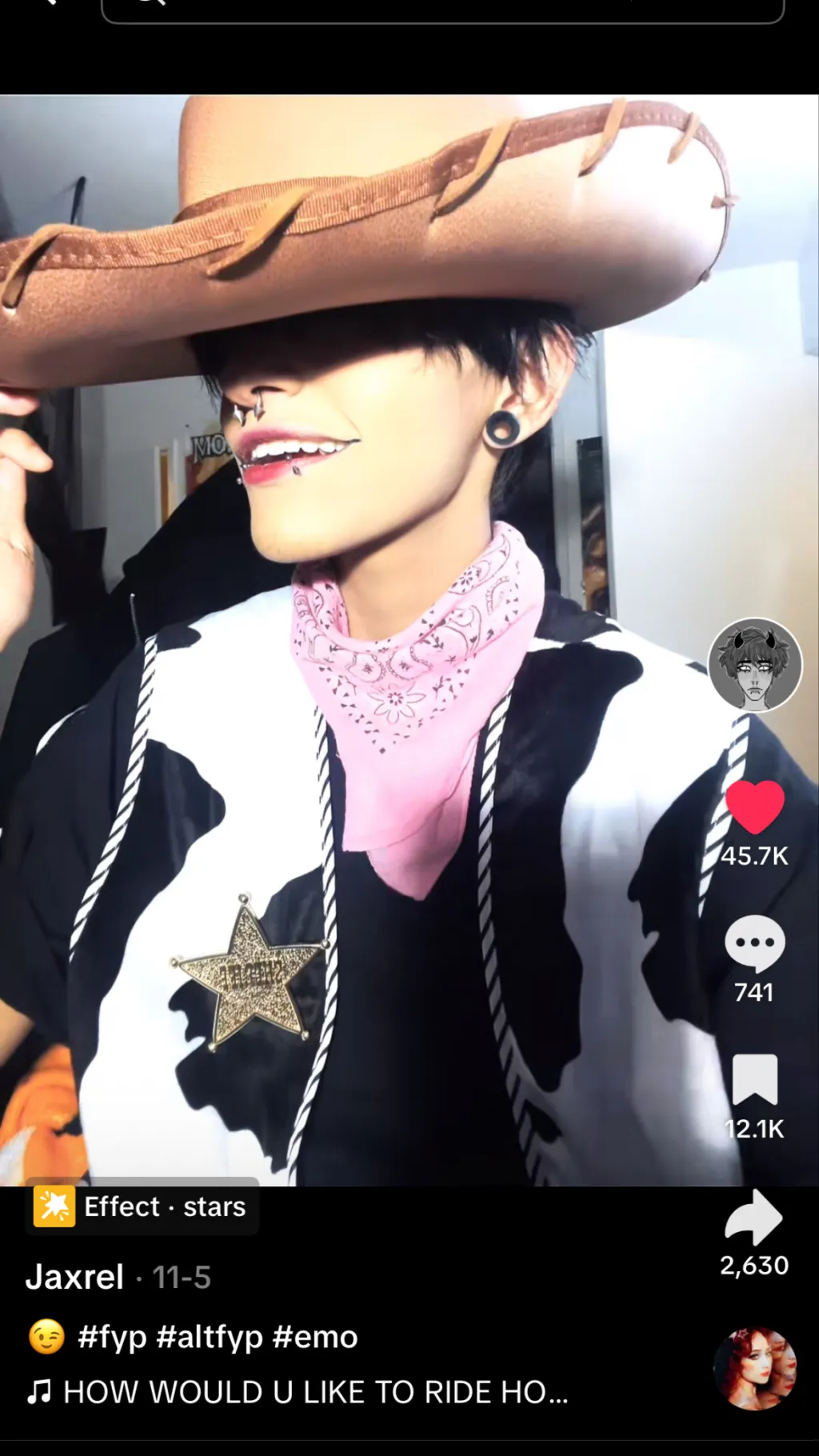
Task: Open the stars effect chip
Action: click(x=142, y=1206)
